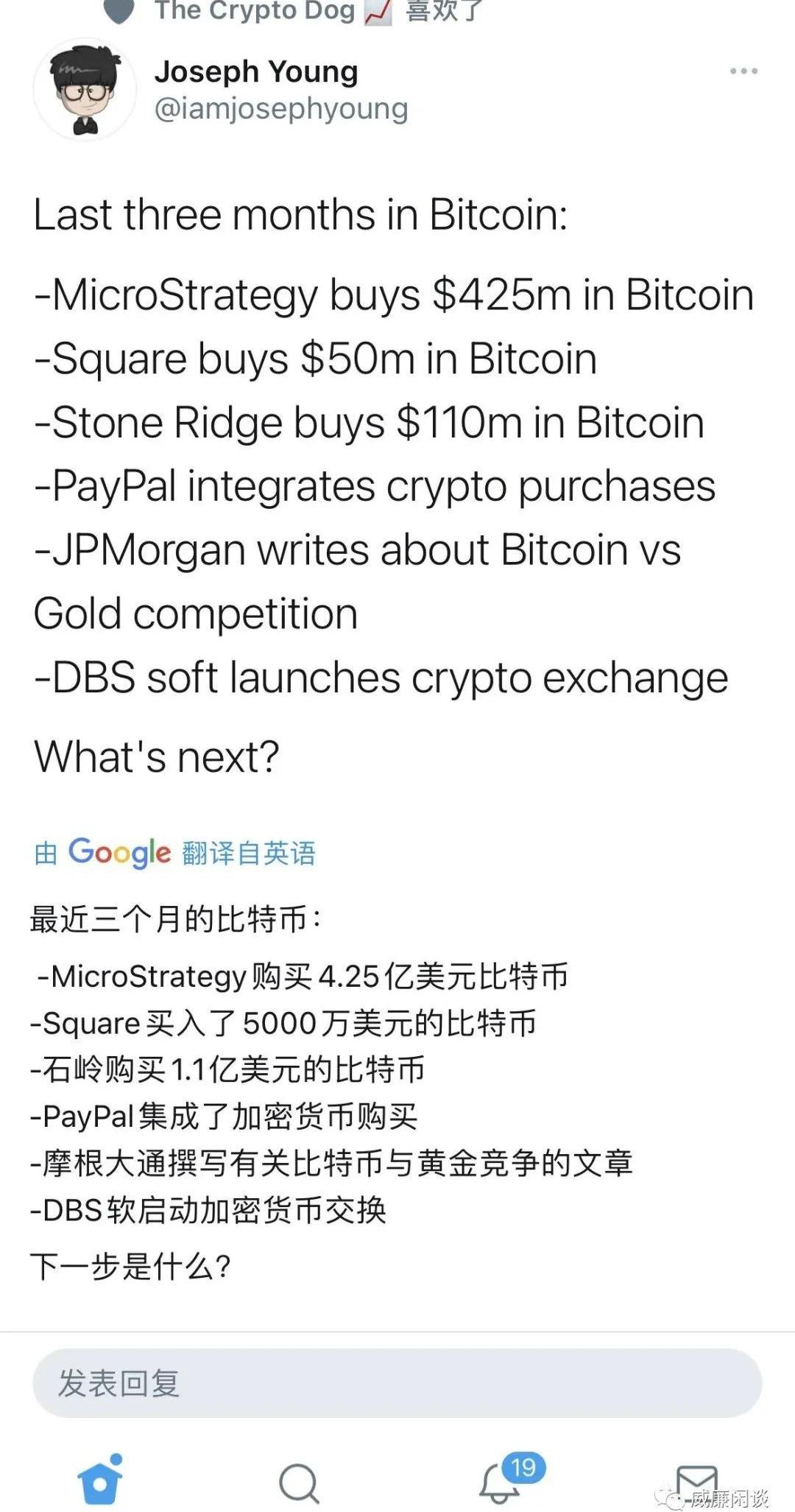Open the Messages envelope tab
Screen dimensions: 795x1512
pyautogui.click(x=696, y=1481)
